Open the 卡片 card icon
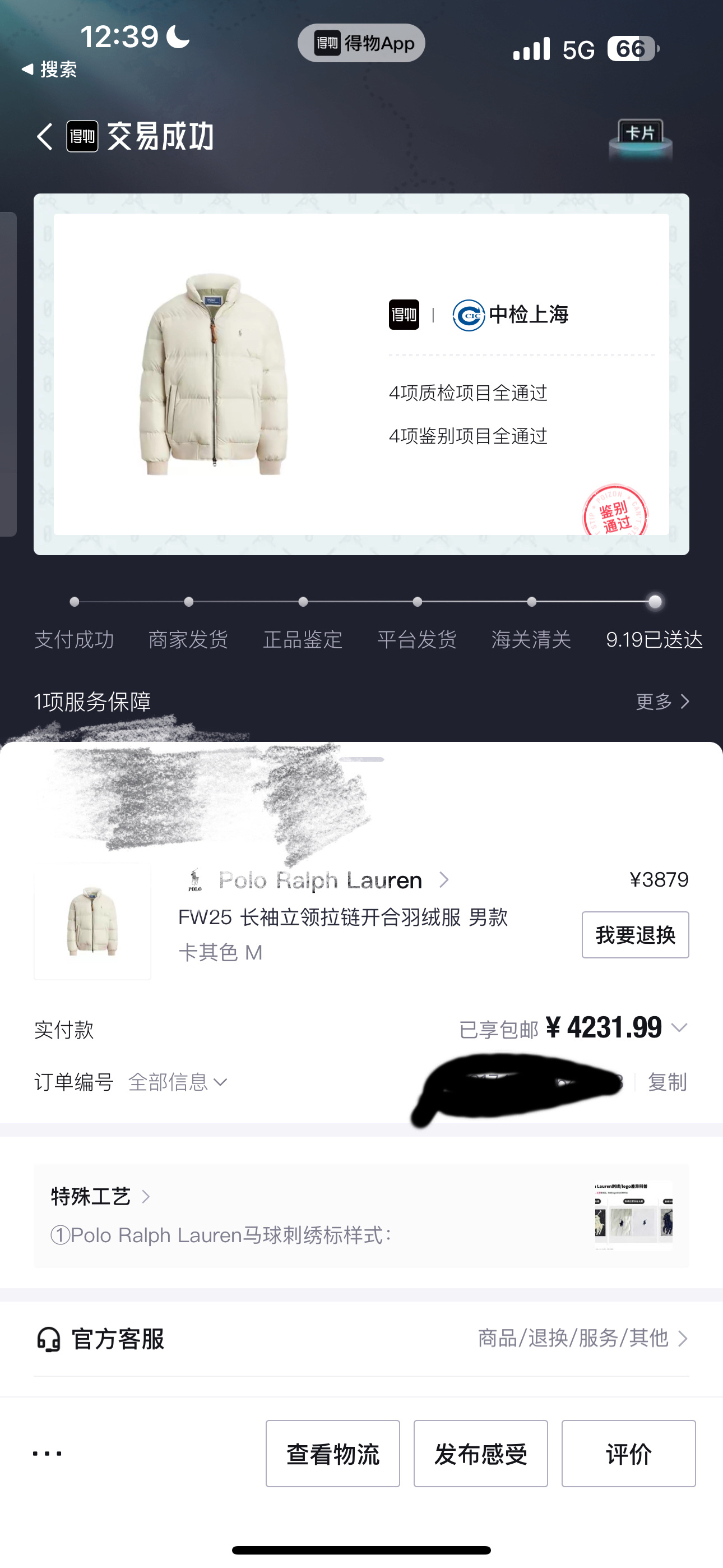 pos(640,137)
